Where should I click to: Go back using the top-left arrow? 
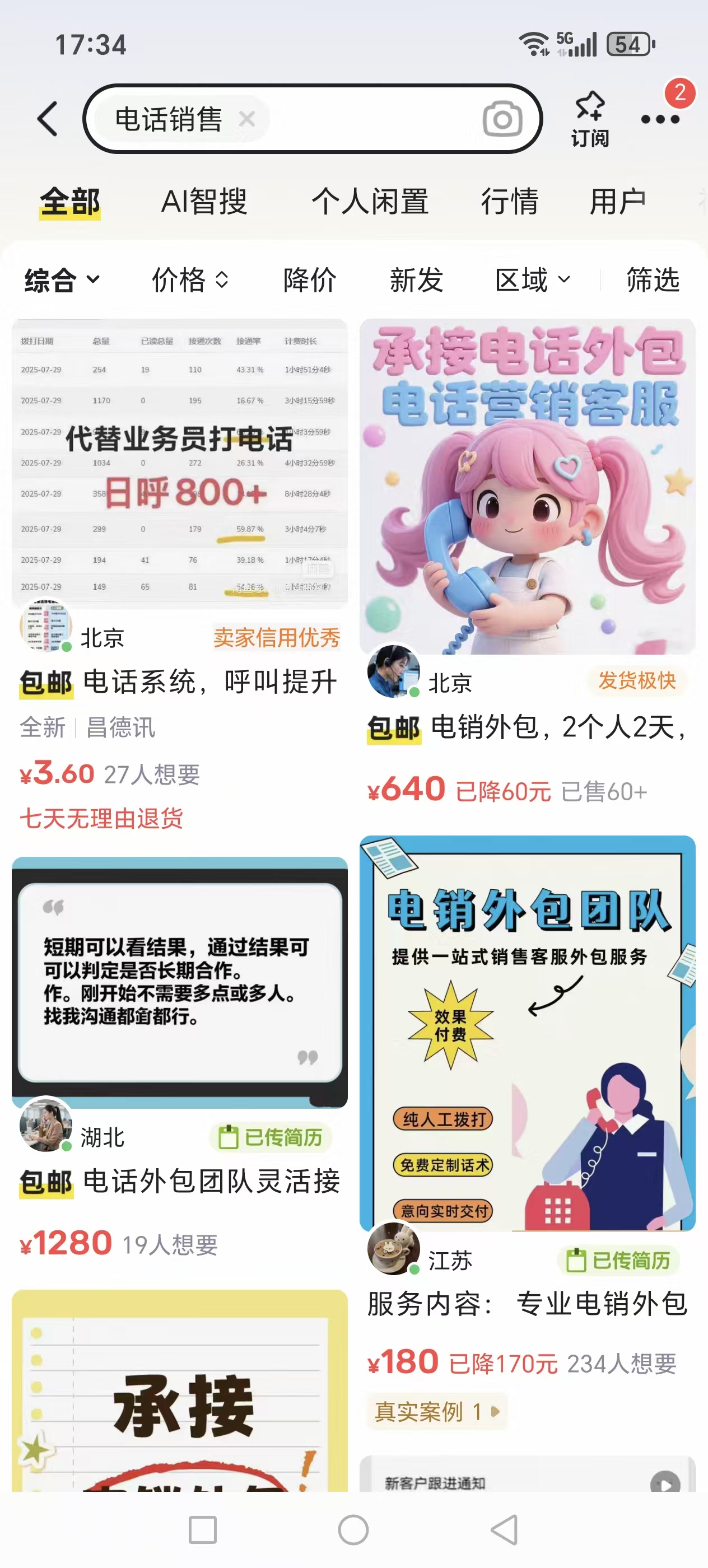48,119
